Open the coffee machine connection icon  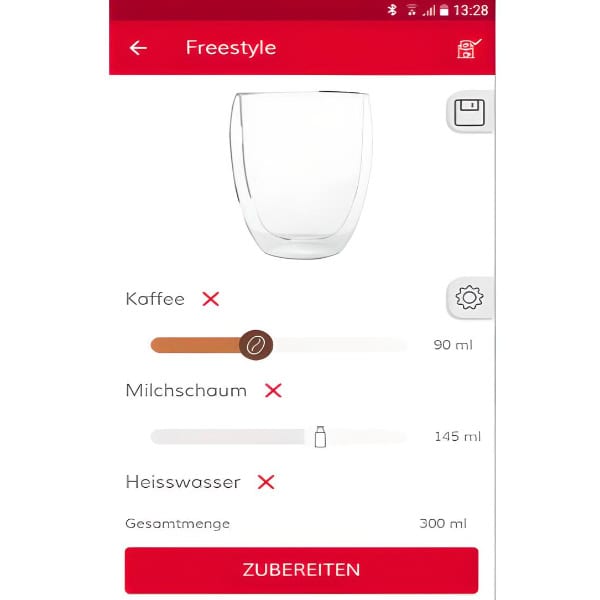point(469,48)
